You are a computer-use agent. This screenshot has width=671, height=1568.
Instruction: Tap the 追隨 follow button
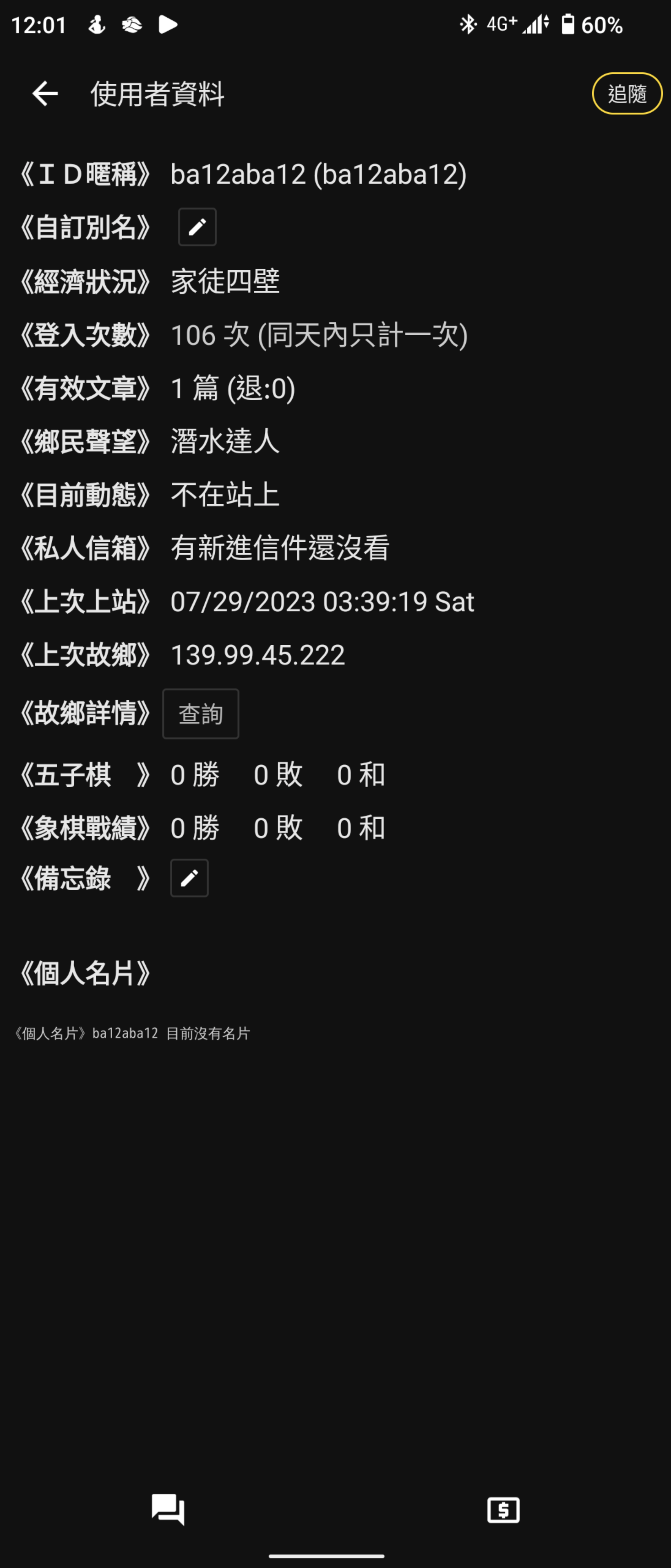pyautogui.click(x=627, y=94)
